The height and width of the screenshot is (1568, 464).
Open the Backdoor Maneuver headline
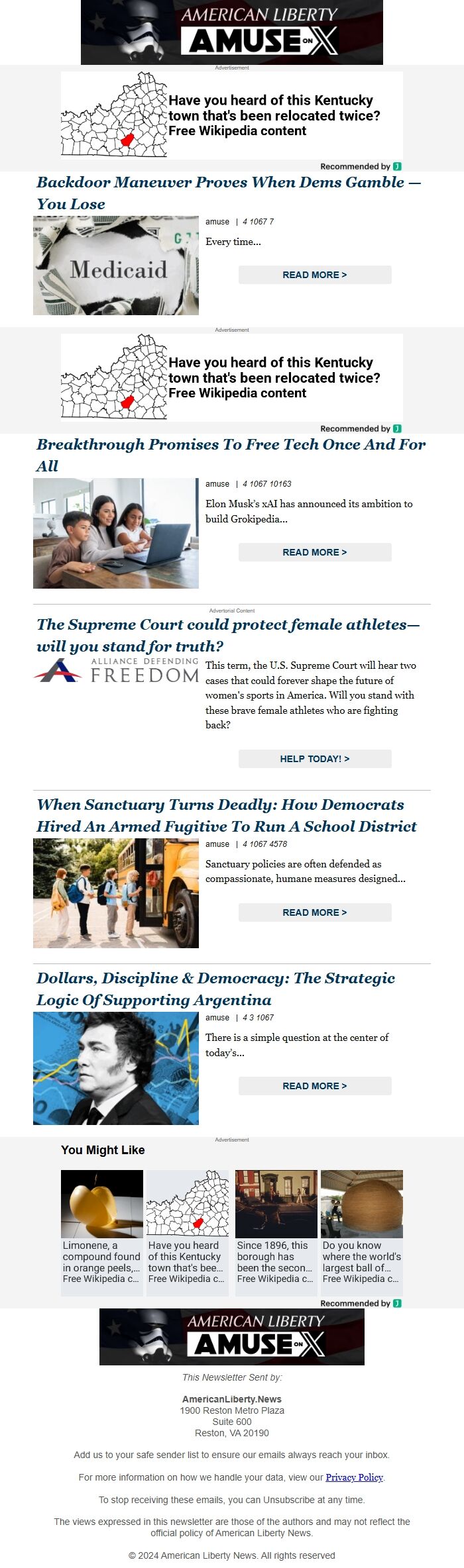click(229, 193)
